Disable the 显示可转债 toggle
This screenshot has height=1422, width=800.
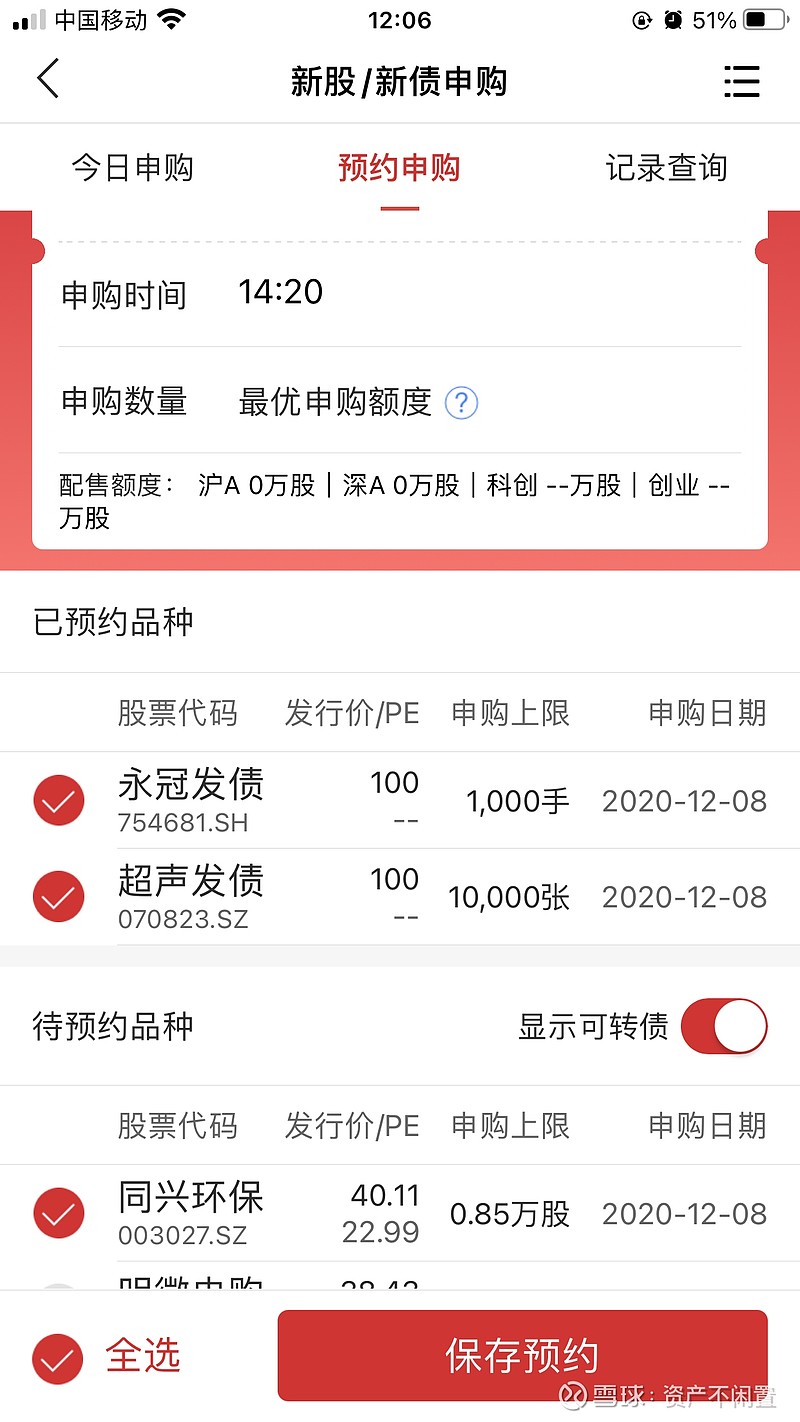(722, 1026)
